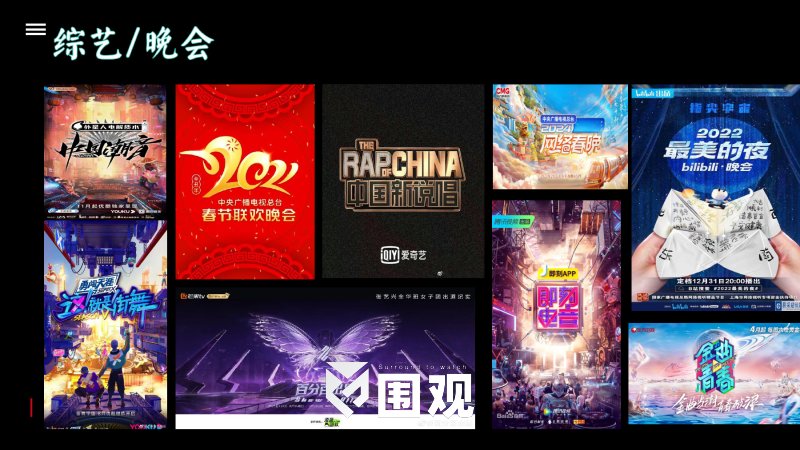Open the 金曲青春 poster
Screen dimensions: 800x450
[714, 373]
